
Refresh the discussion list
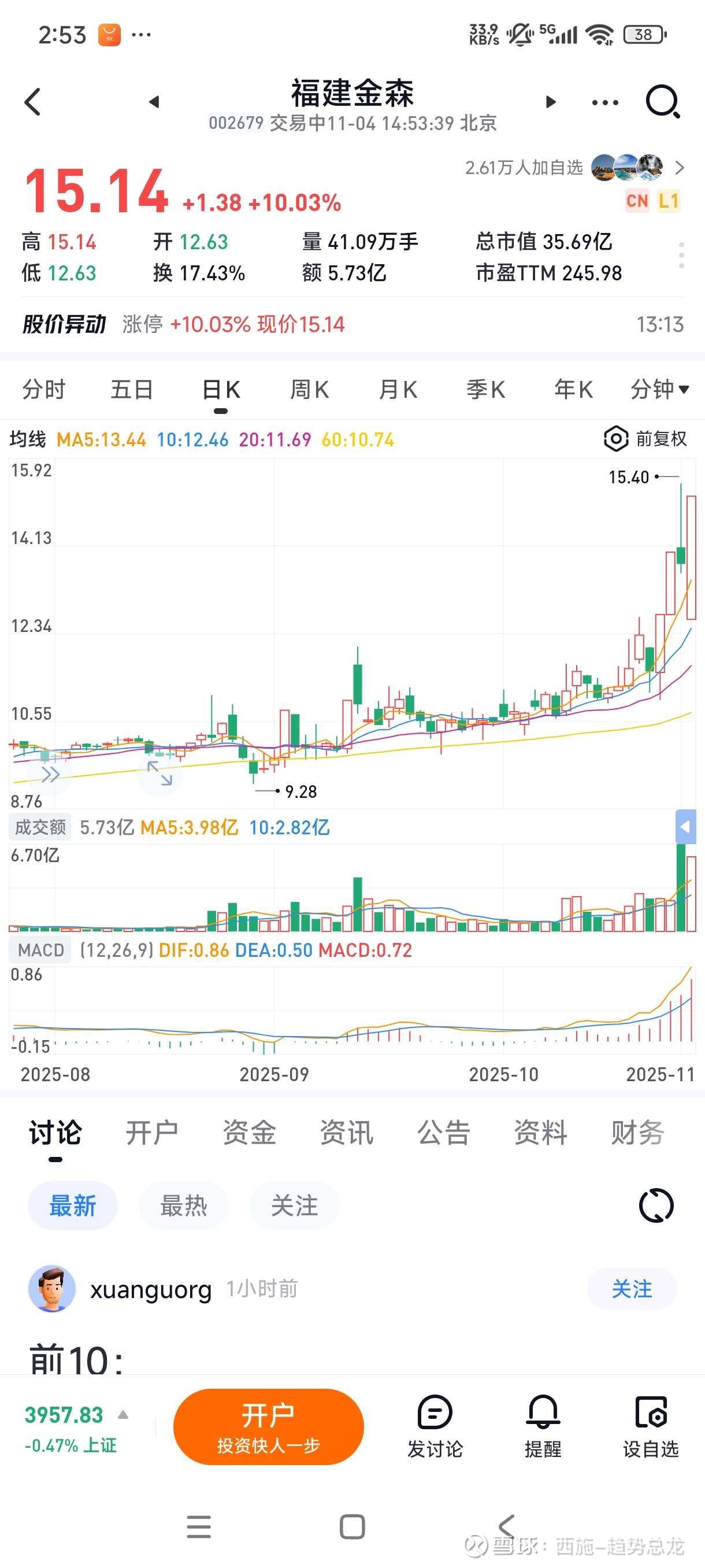656,1206
